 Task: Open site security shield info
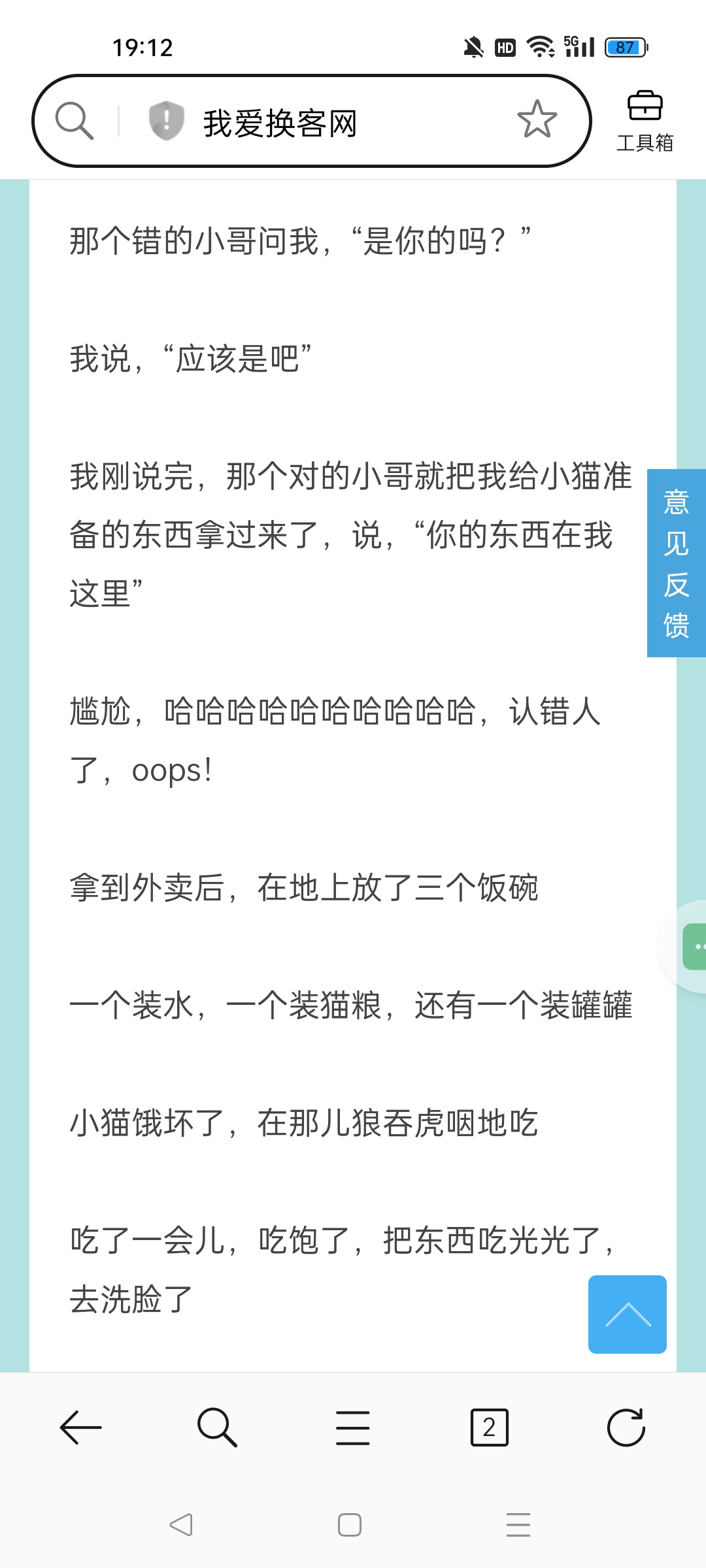coord(166,121)
